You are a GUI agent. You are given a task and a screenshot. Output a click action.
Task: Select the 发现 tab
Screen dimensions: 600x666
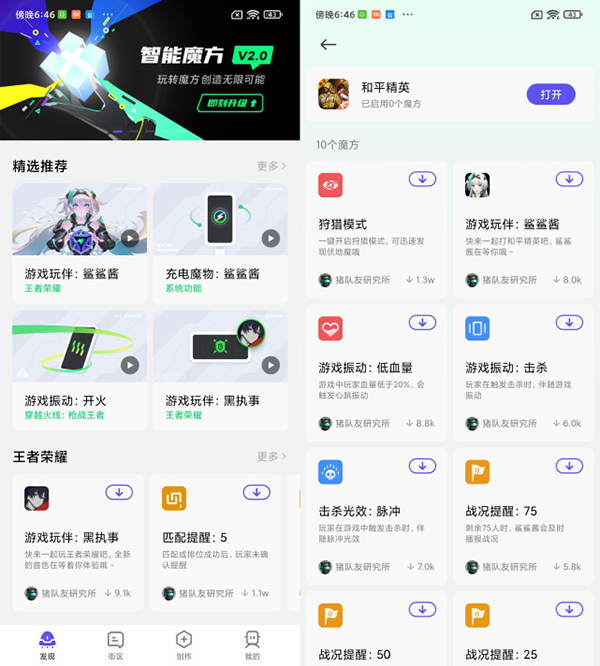click(47, 645)
